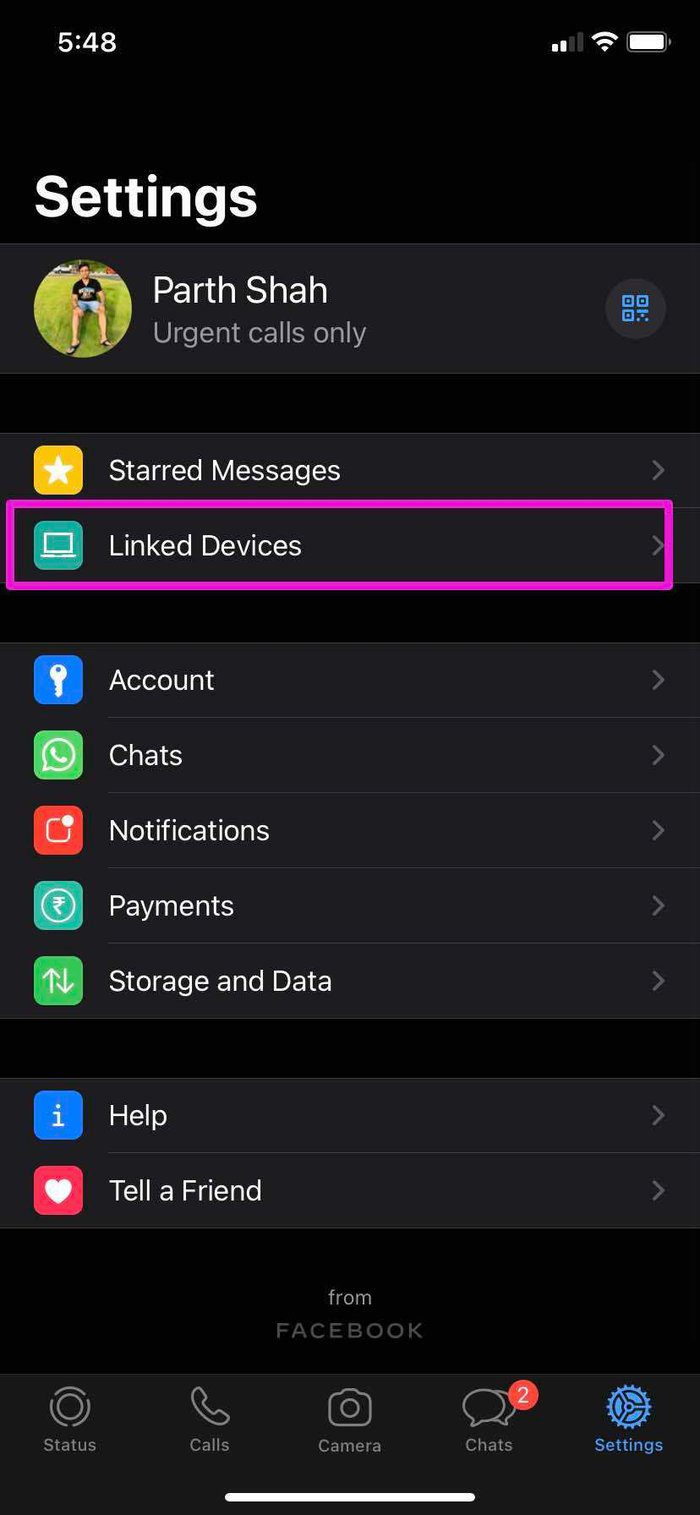Open Help
Screen dimensions: 700x1515
350,1115
